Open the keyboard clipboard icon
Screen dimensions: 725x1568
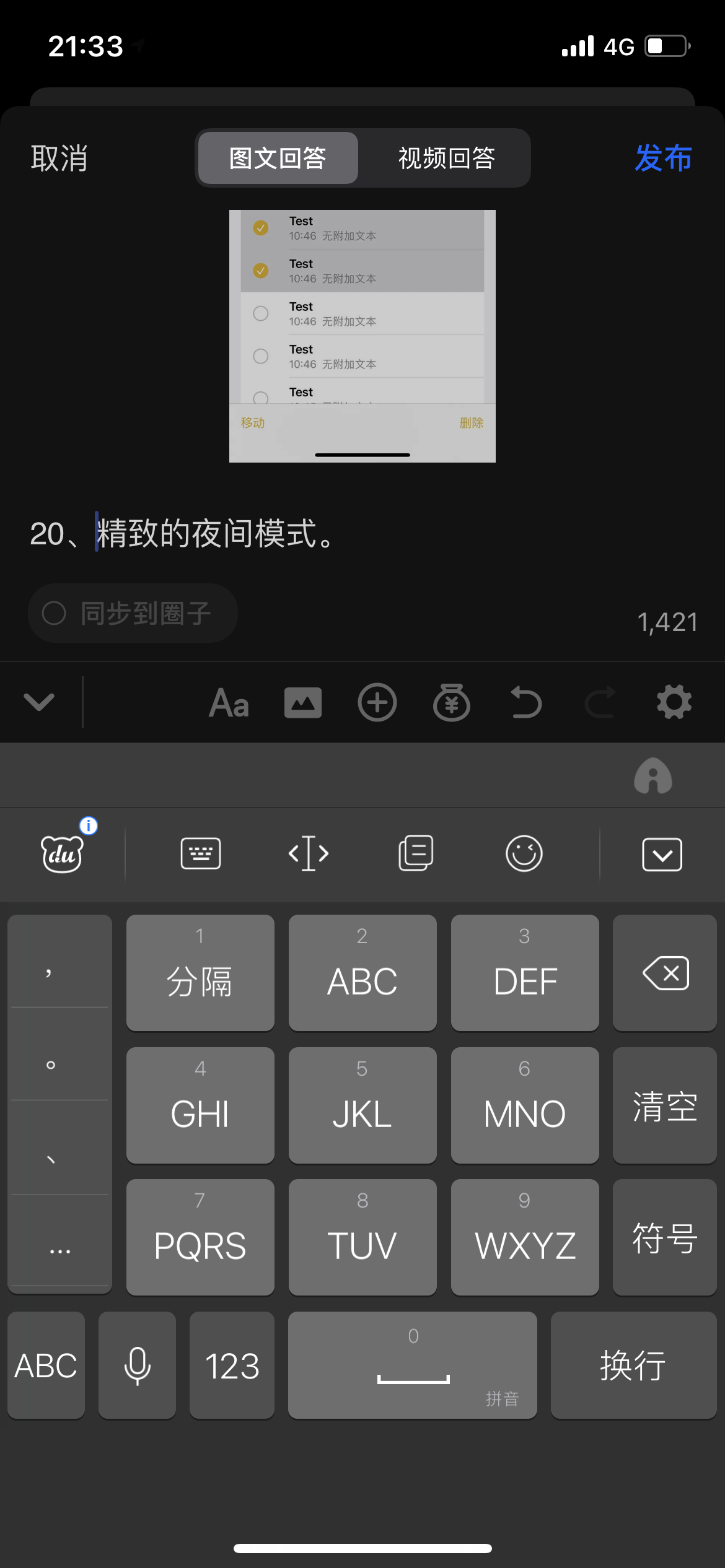click(416, 854)
